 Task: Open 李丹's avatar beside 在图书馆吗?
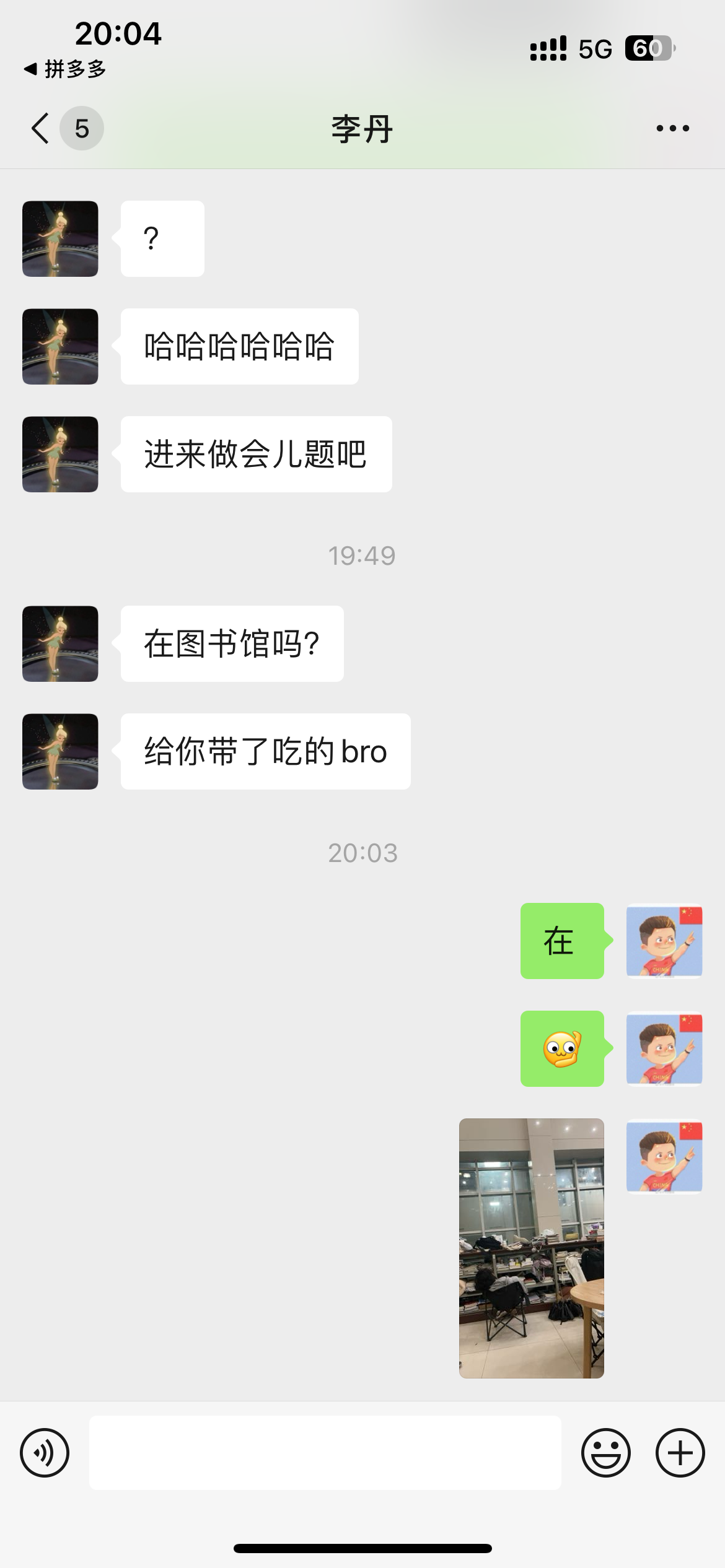[60, 643]
